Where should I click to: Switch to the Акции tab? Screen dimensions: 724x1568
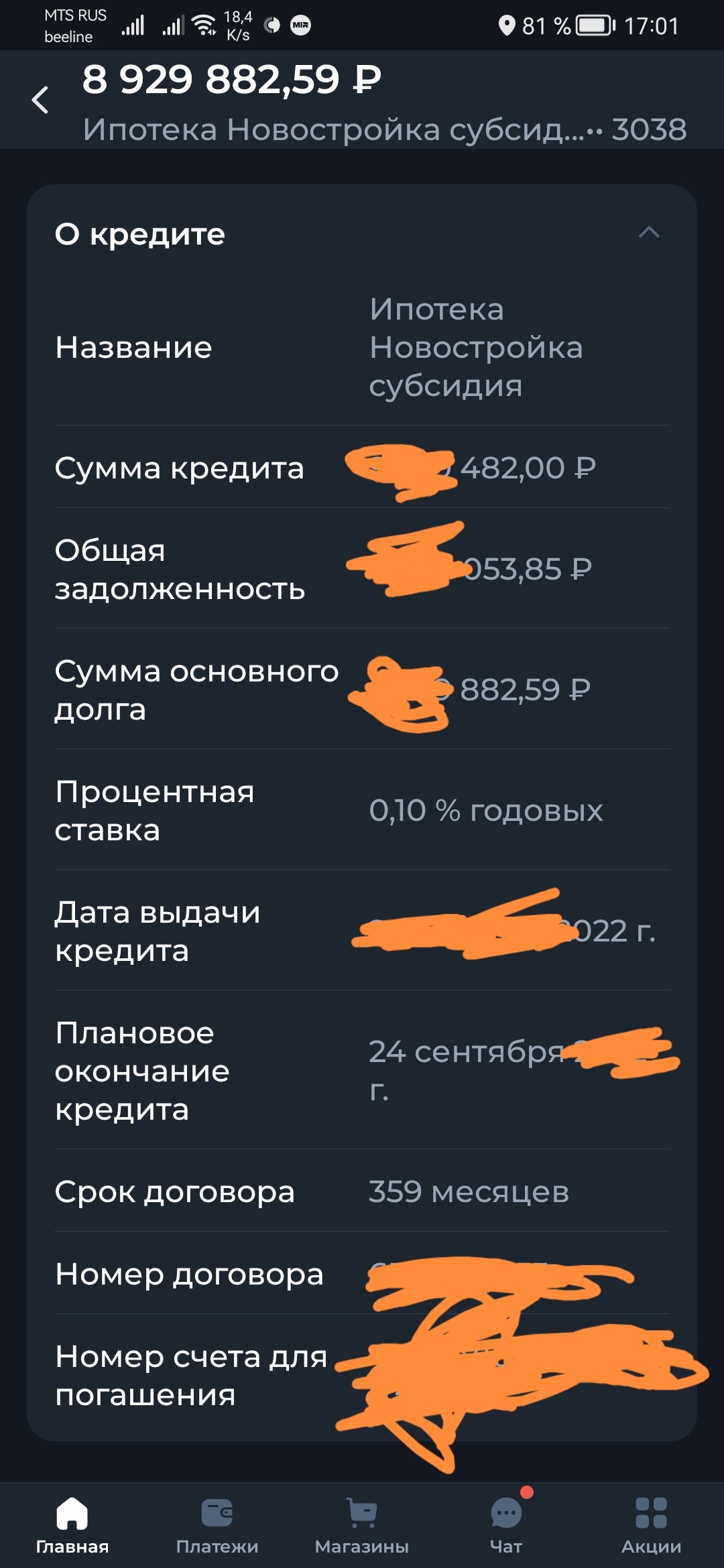click(651, 1525)
